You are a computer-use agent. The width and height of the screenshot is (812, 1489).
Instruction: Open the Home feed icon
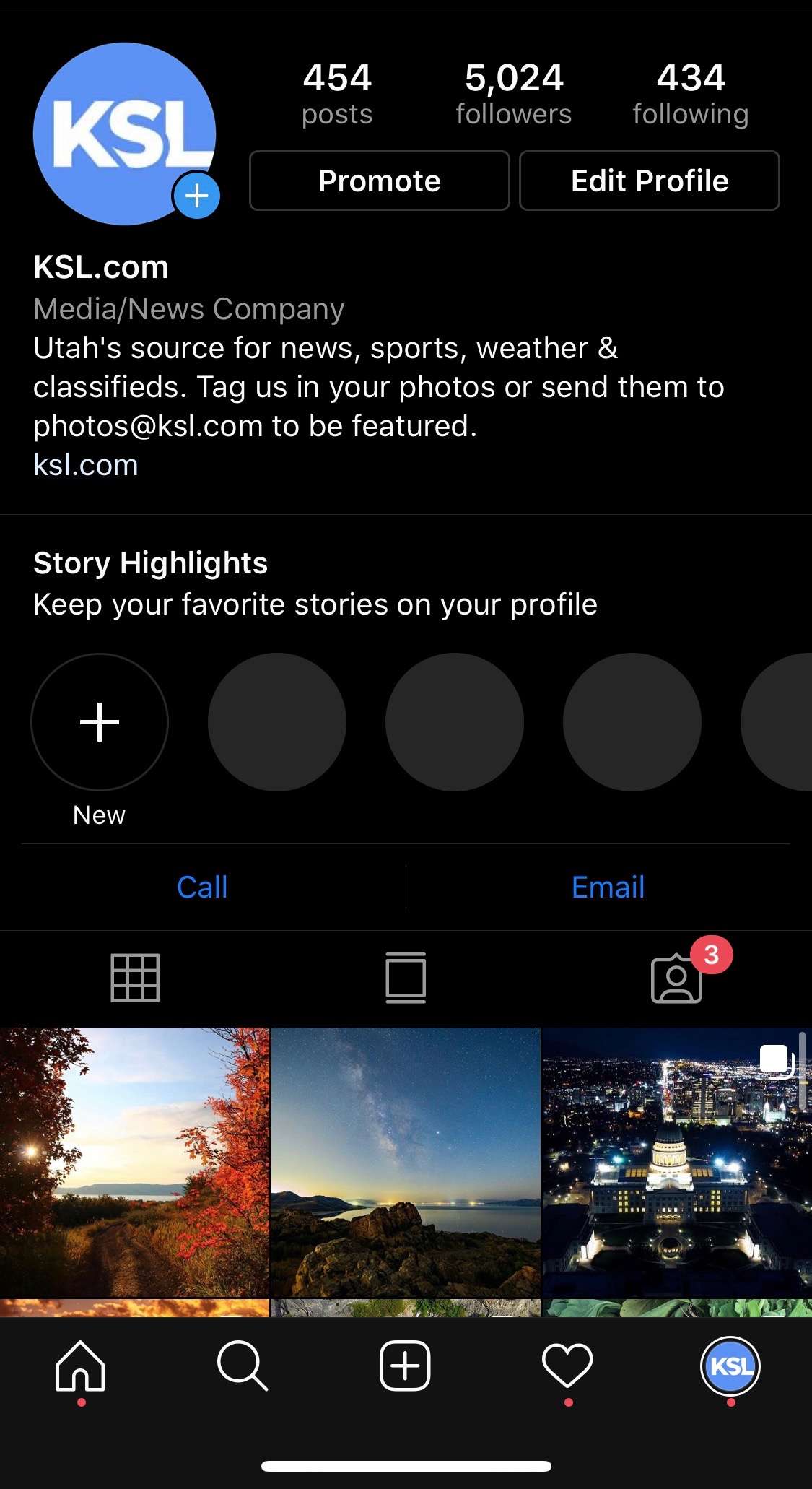pos(81,1365)
